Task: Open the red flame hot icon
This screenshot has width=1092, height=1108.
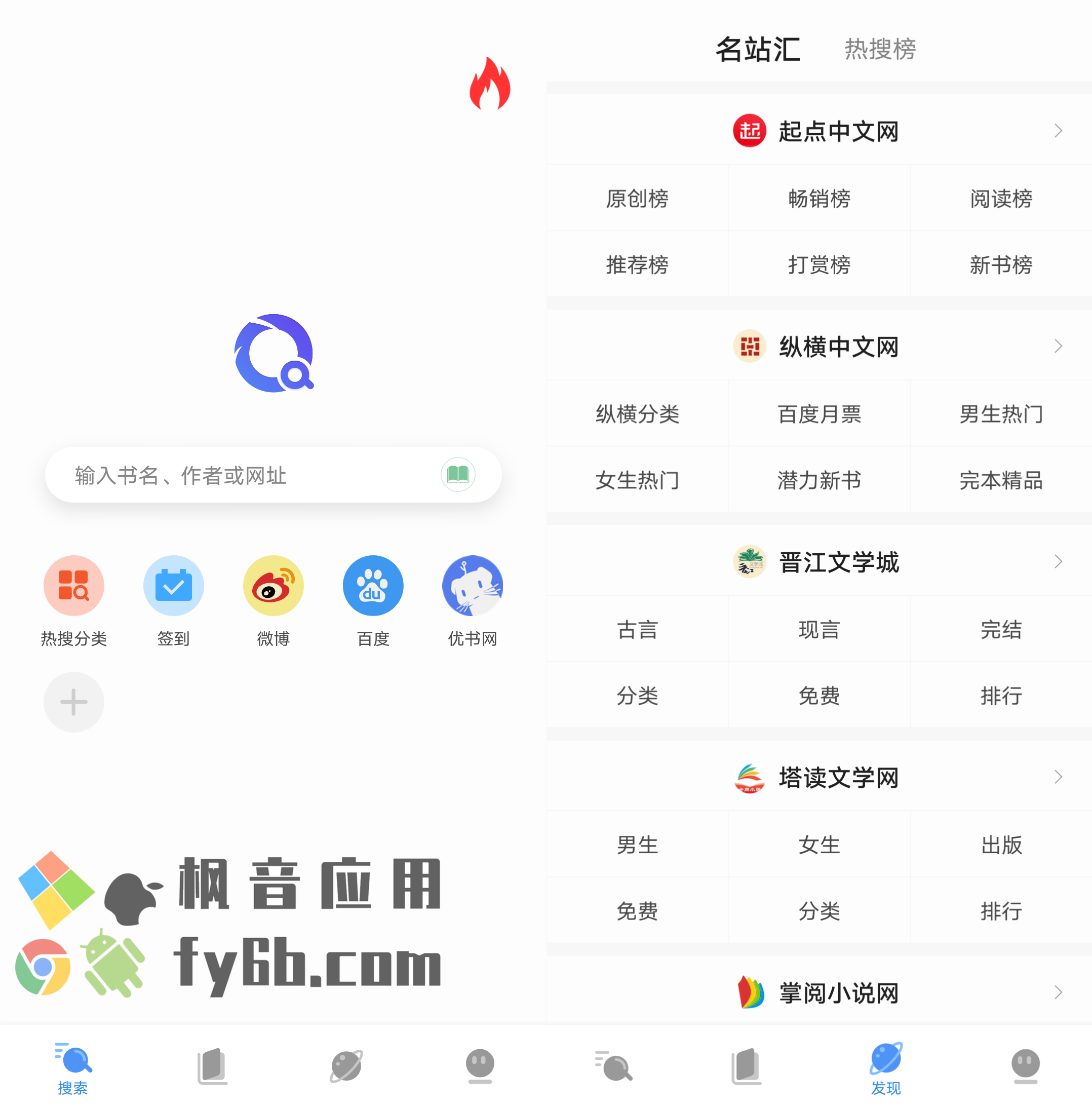Action: pos(490,84)
